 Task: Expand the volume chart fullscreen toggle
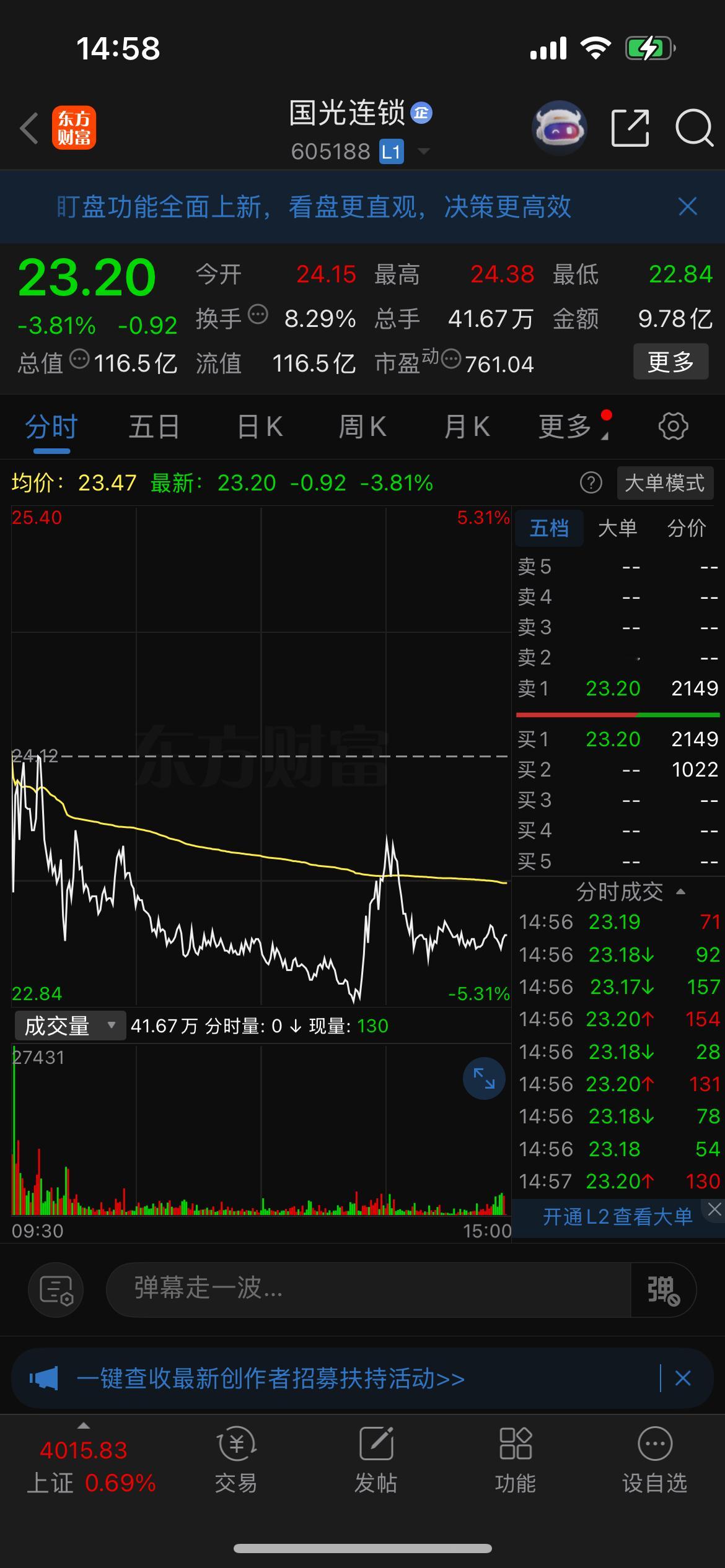coord(483,1078)
